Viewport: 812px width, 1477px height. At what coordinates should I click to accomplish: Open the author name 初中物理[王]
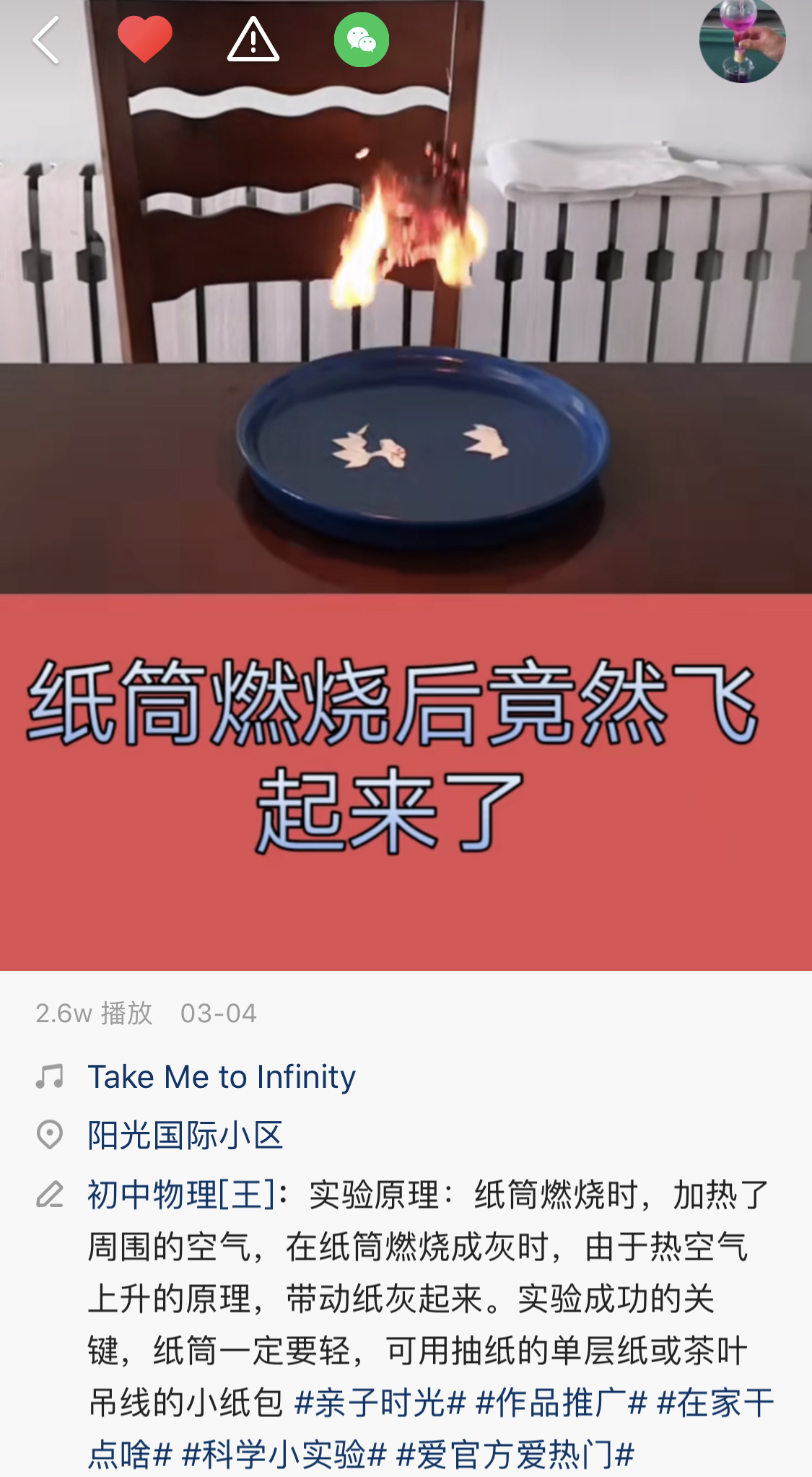point(180,1195)
